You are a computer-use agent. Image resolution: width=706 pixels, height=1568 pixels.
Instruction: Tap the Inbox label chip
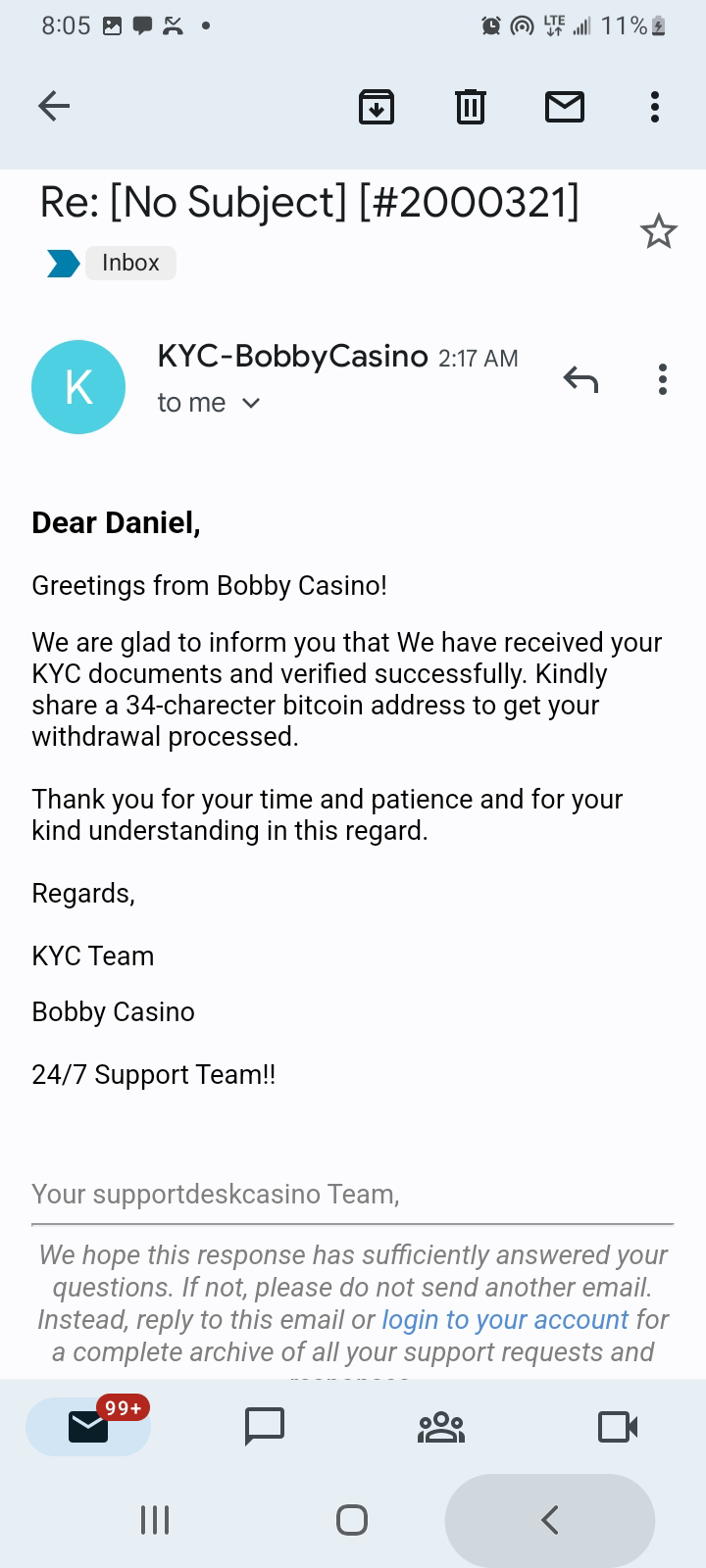click(130, 263)
